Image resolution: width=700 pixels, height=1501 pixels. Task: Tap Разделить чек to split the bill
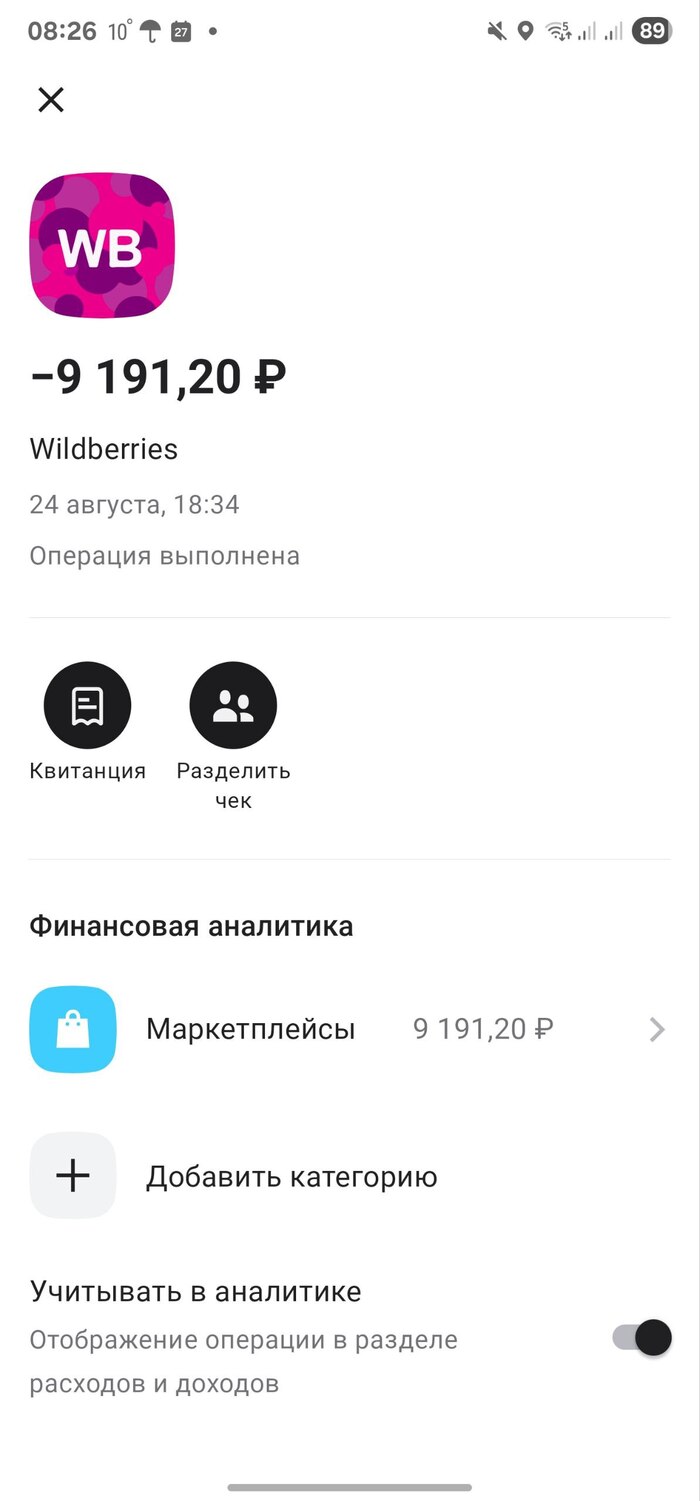point(233,706)
